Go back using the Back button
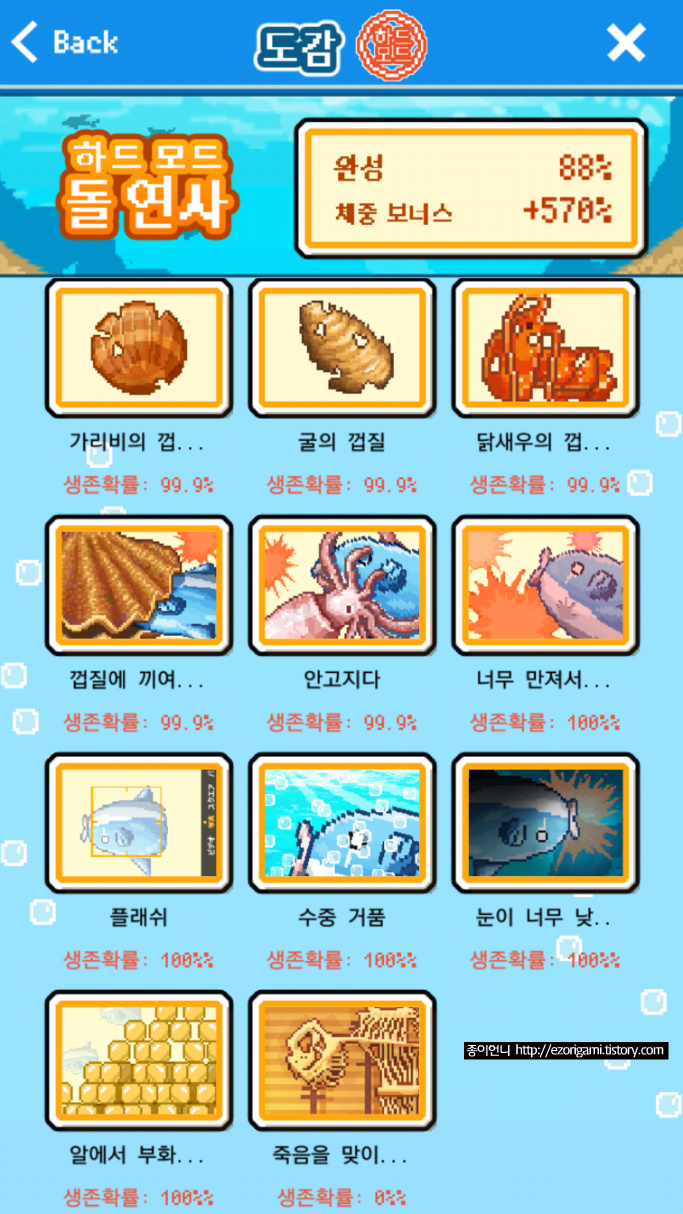The height and width of the screenshot is (1214, 683). tap(65, 42)
